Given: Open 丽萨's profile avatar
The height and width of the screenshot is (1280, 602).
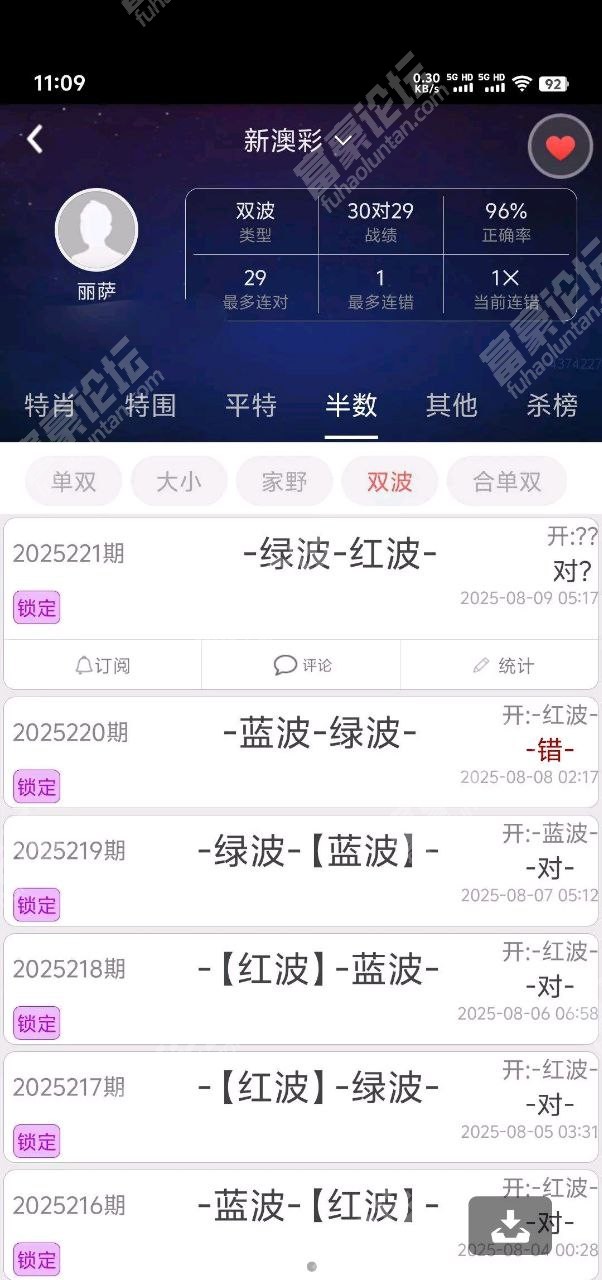Looking at the screenshot, I should point(96,230).
